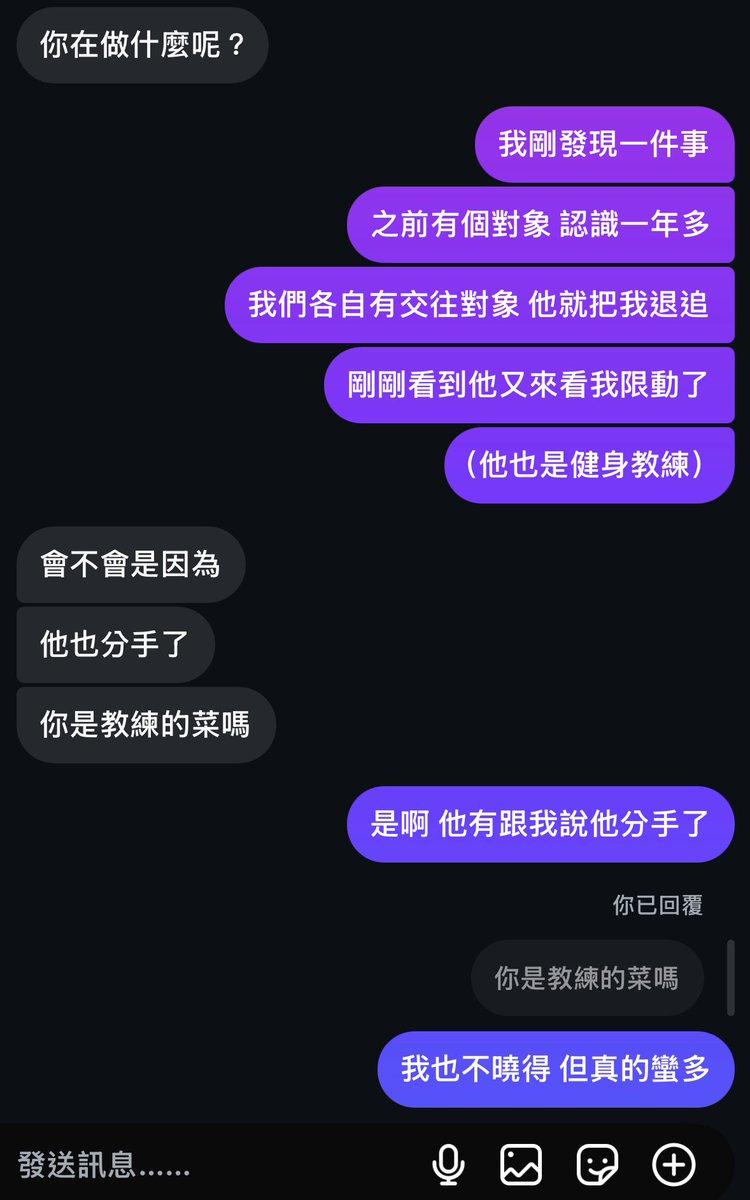Select the reply '是啊 他有跟我說他分手了'
This screenshot has height=1200, width=750.
click(x=540, y=824)
